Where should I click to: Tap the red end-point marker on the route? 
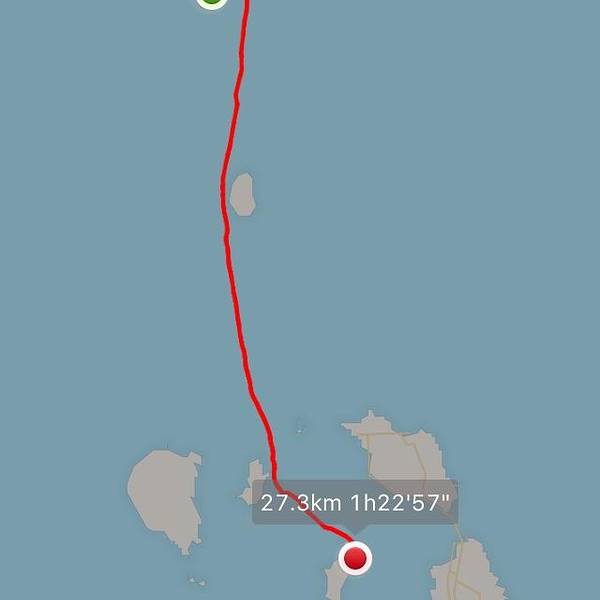[x=355, y=557]
